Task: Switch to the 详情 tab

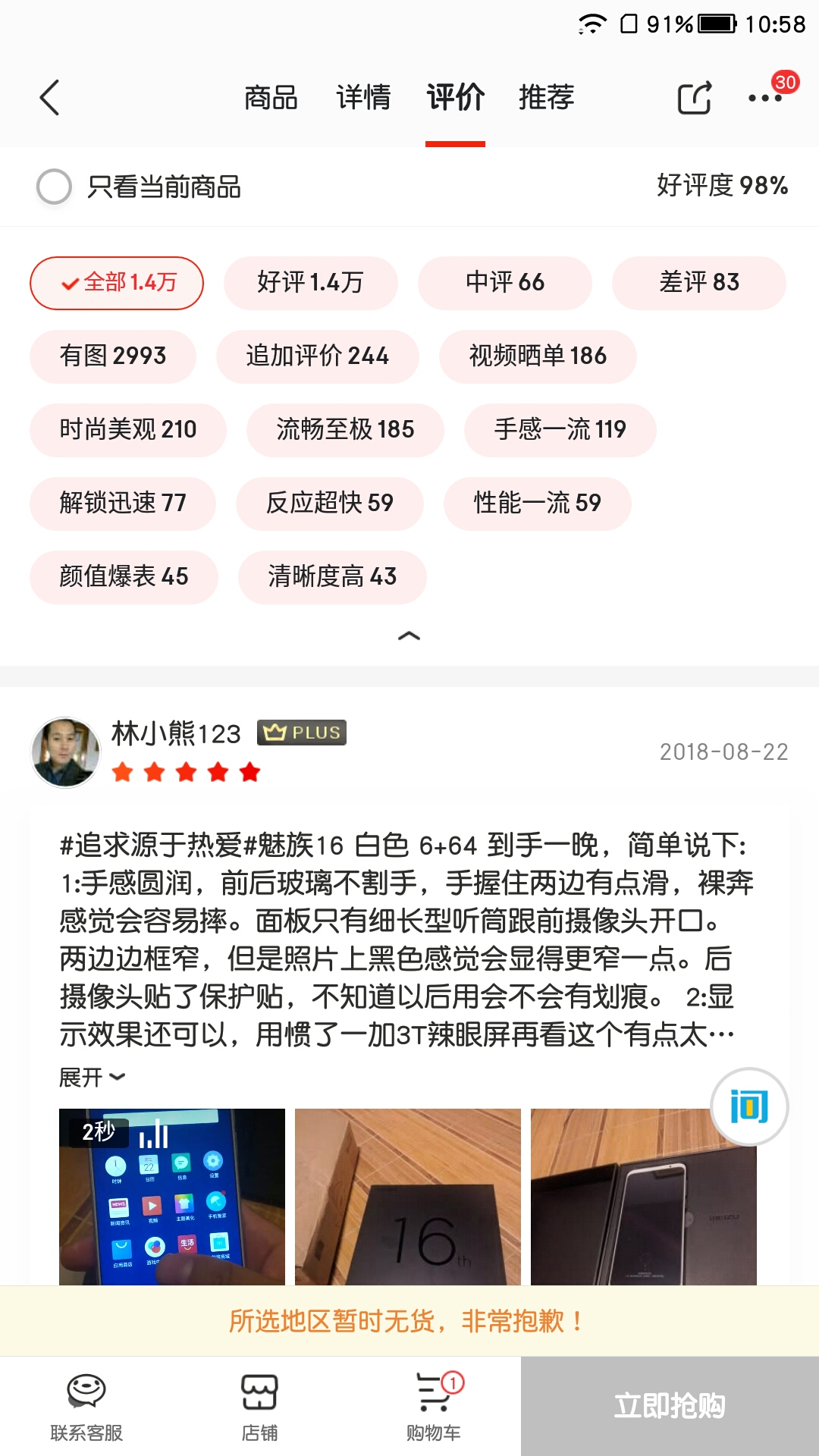Action: (x=363, y=98)
